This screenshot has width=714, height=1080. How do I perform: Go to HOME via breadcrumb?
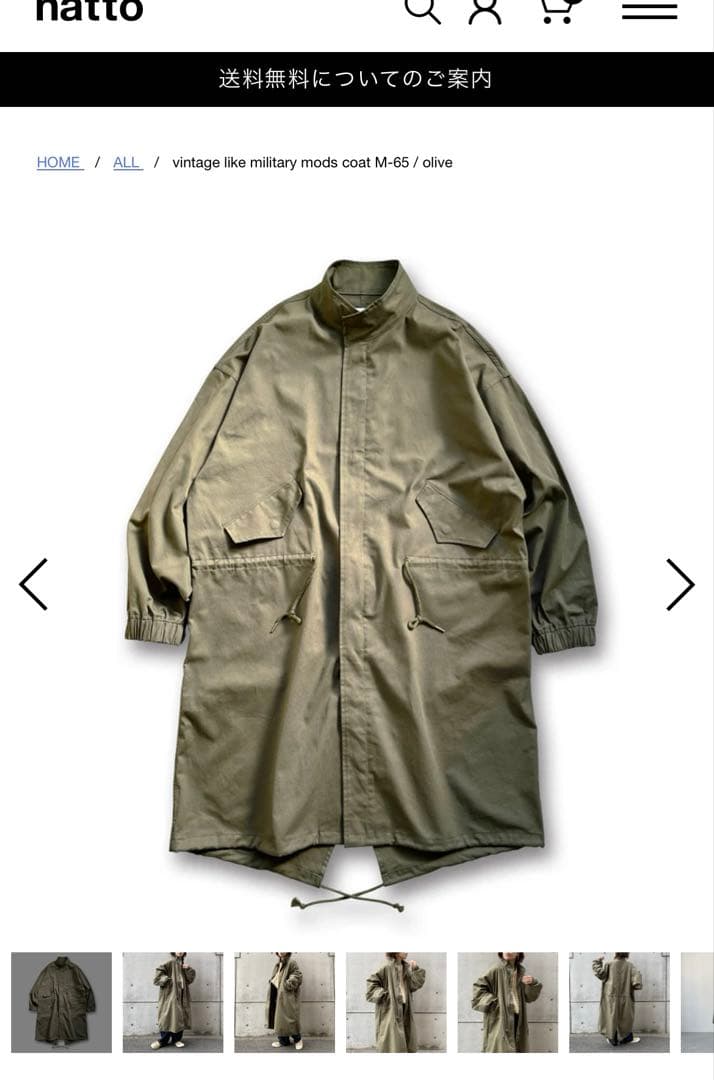click(59, 162)
